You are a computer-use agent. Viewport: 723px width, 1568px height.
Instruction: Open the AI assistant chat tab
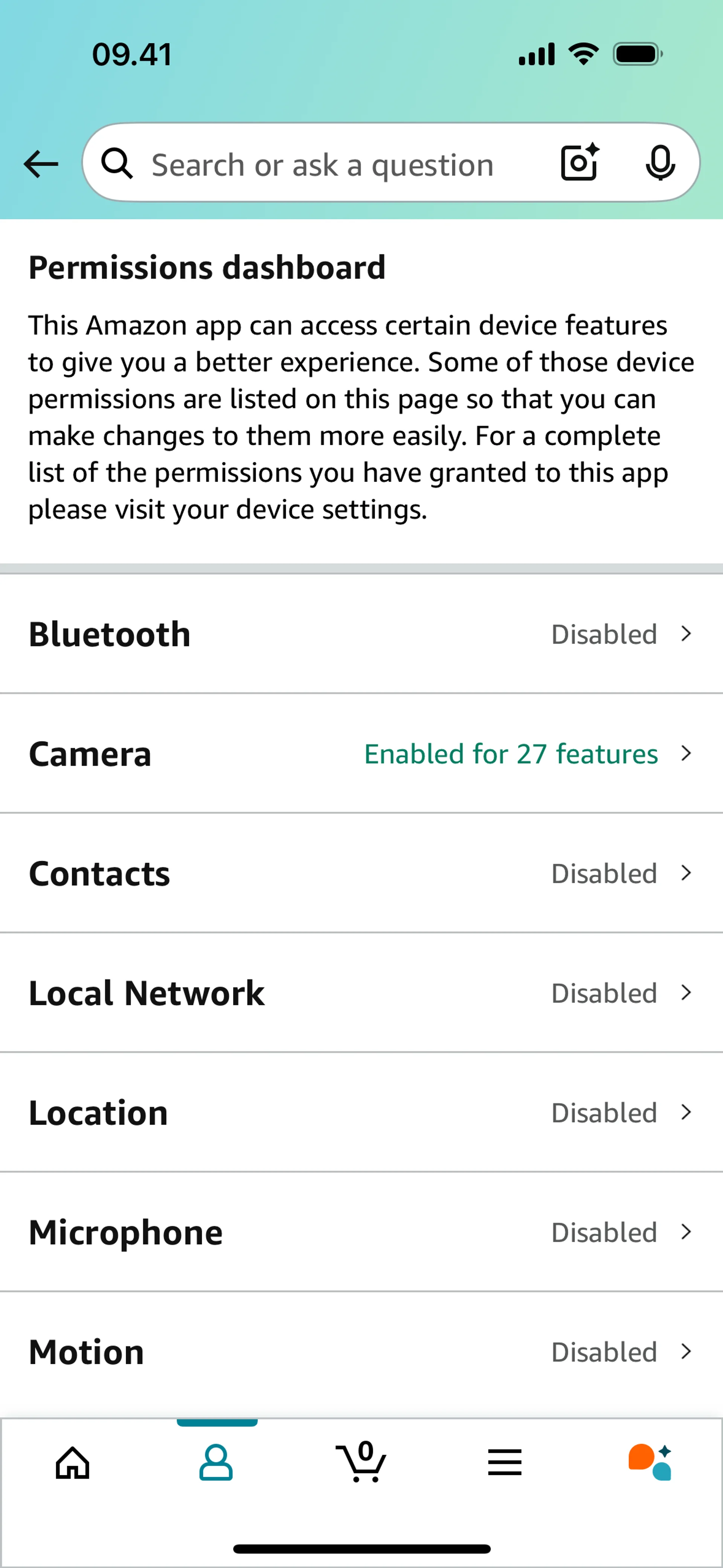[649, 1462]
